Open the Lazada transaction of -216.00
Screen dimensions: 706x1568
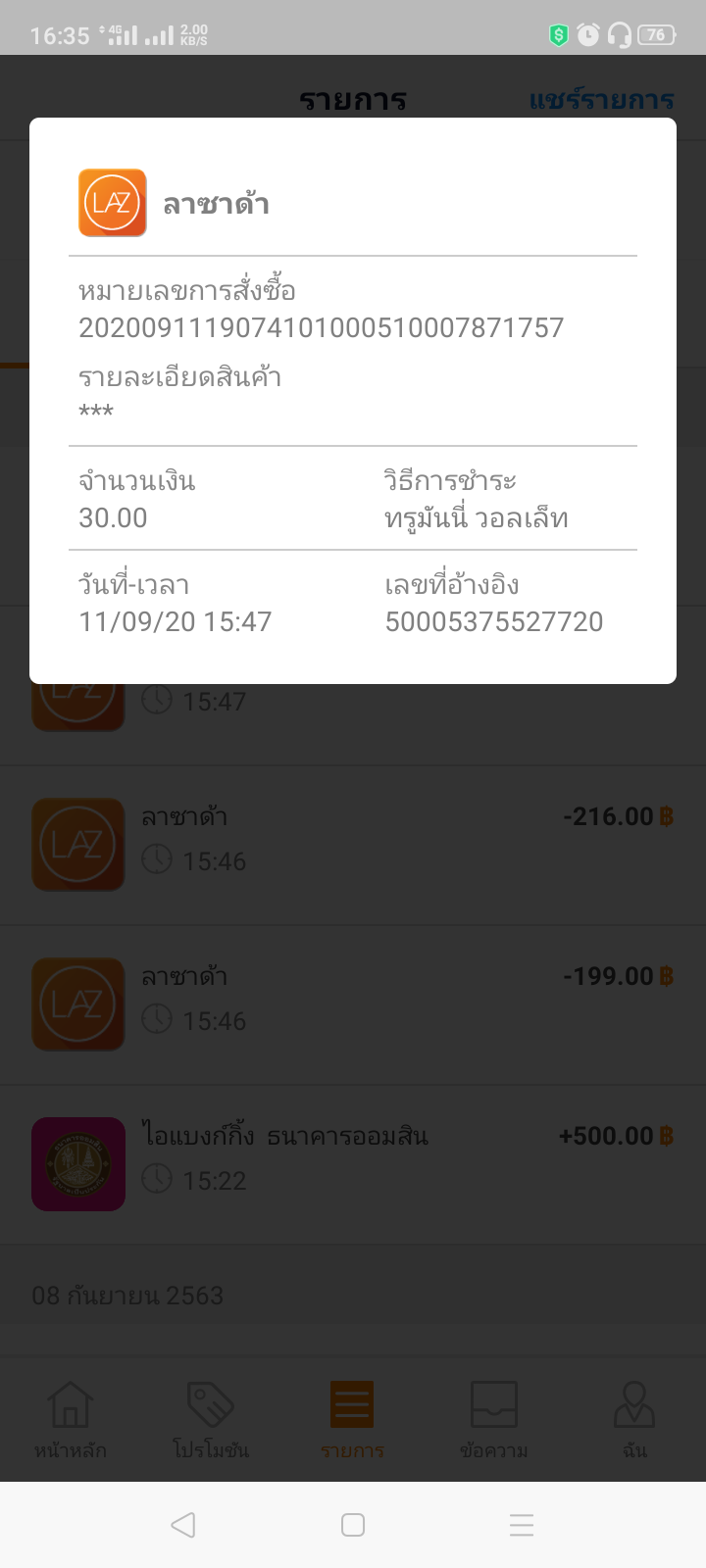(353, 845)
